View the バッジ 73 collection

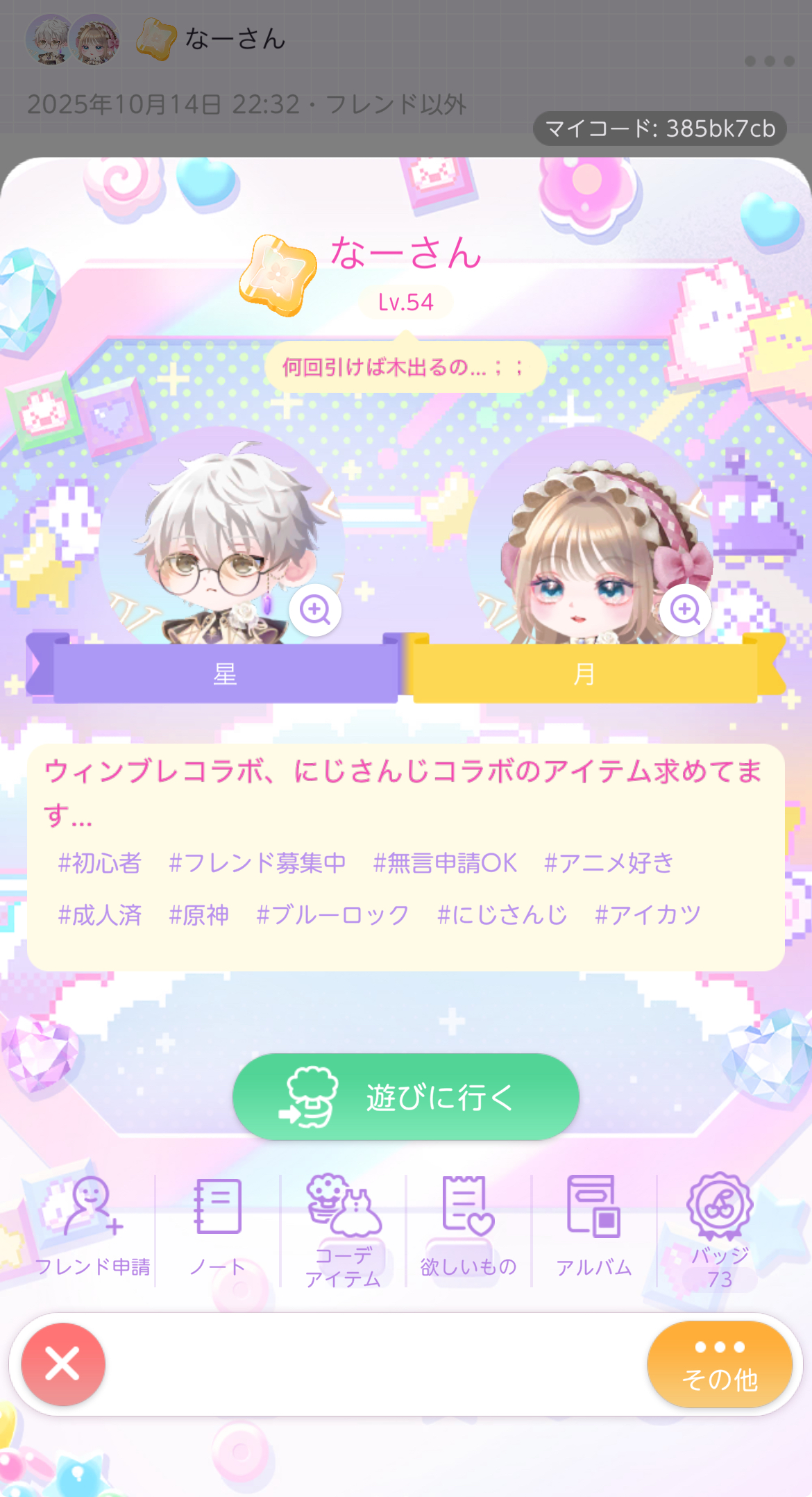click(x=720, y=1228)
